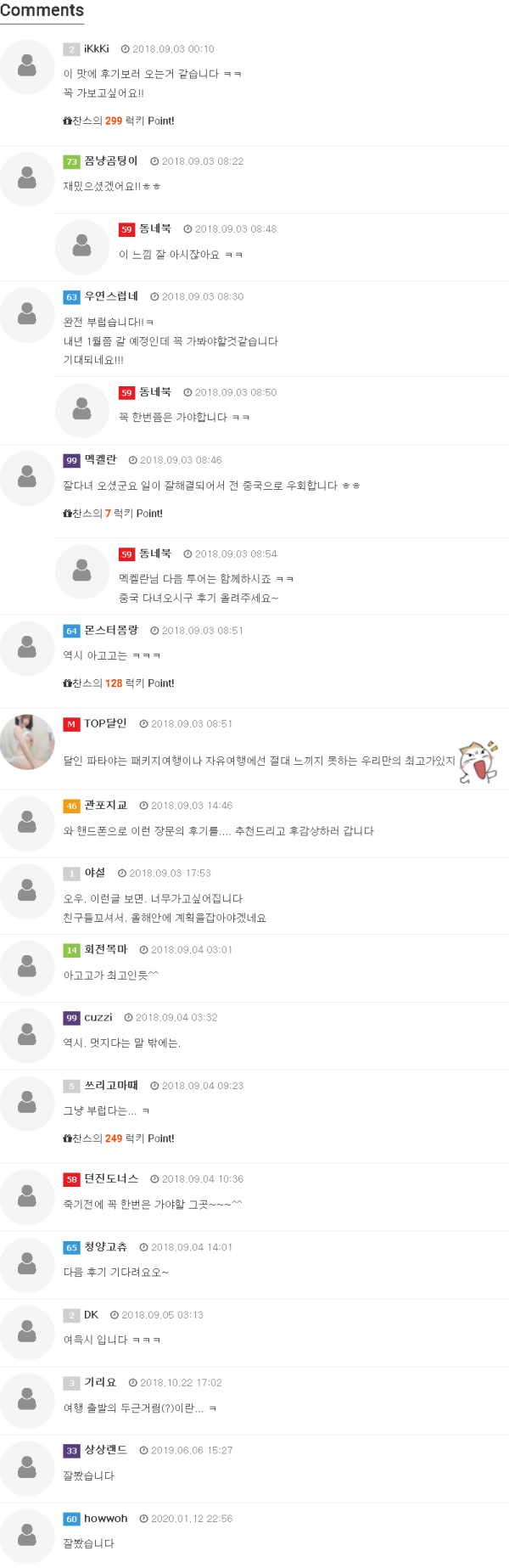509x1568 pixels.
Task: Open 동네북's profile on the 08:48 reply
Action: pyautogui.click(x=154, y=229)
